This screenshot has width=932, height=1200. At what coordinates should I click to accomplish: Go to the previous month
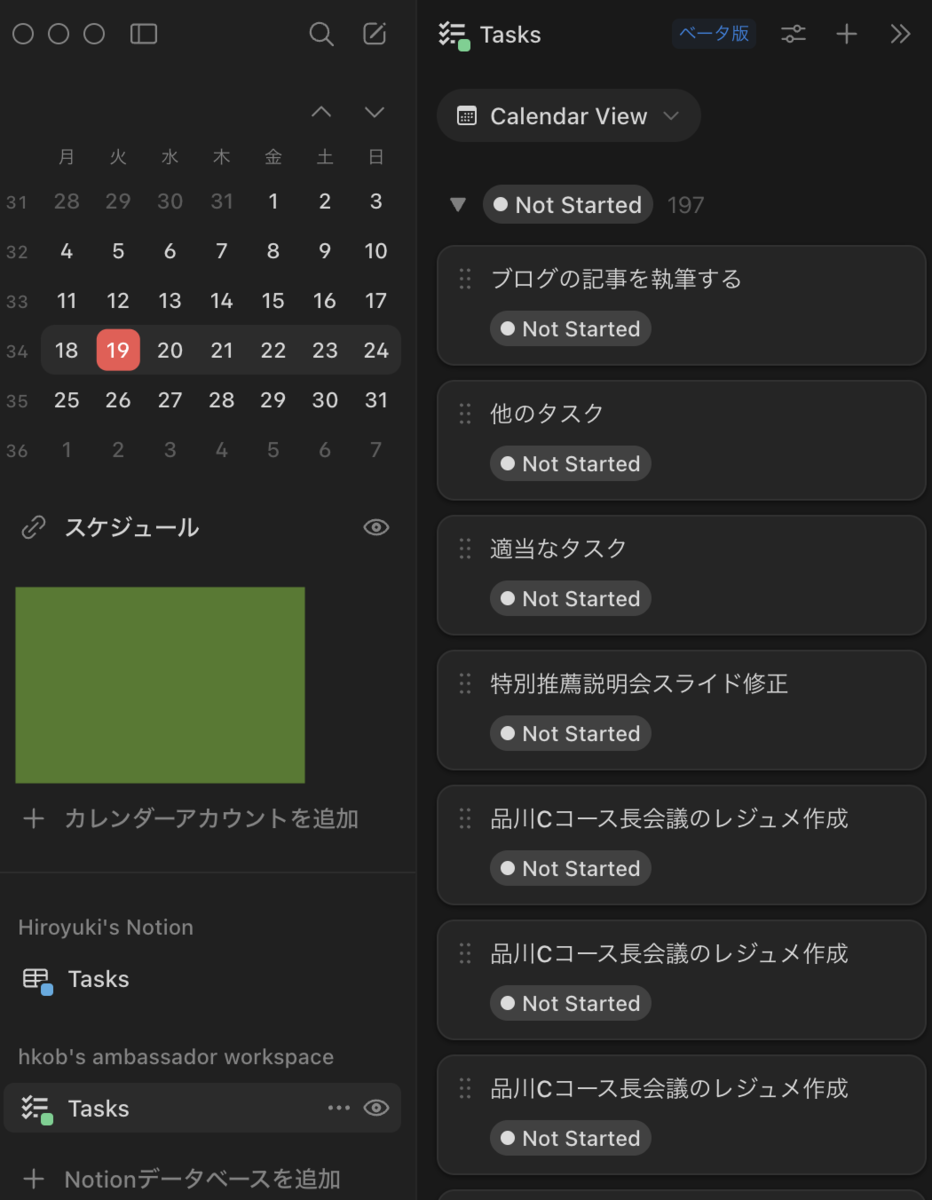point(321,112)
